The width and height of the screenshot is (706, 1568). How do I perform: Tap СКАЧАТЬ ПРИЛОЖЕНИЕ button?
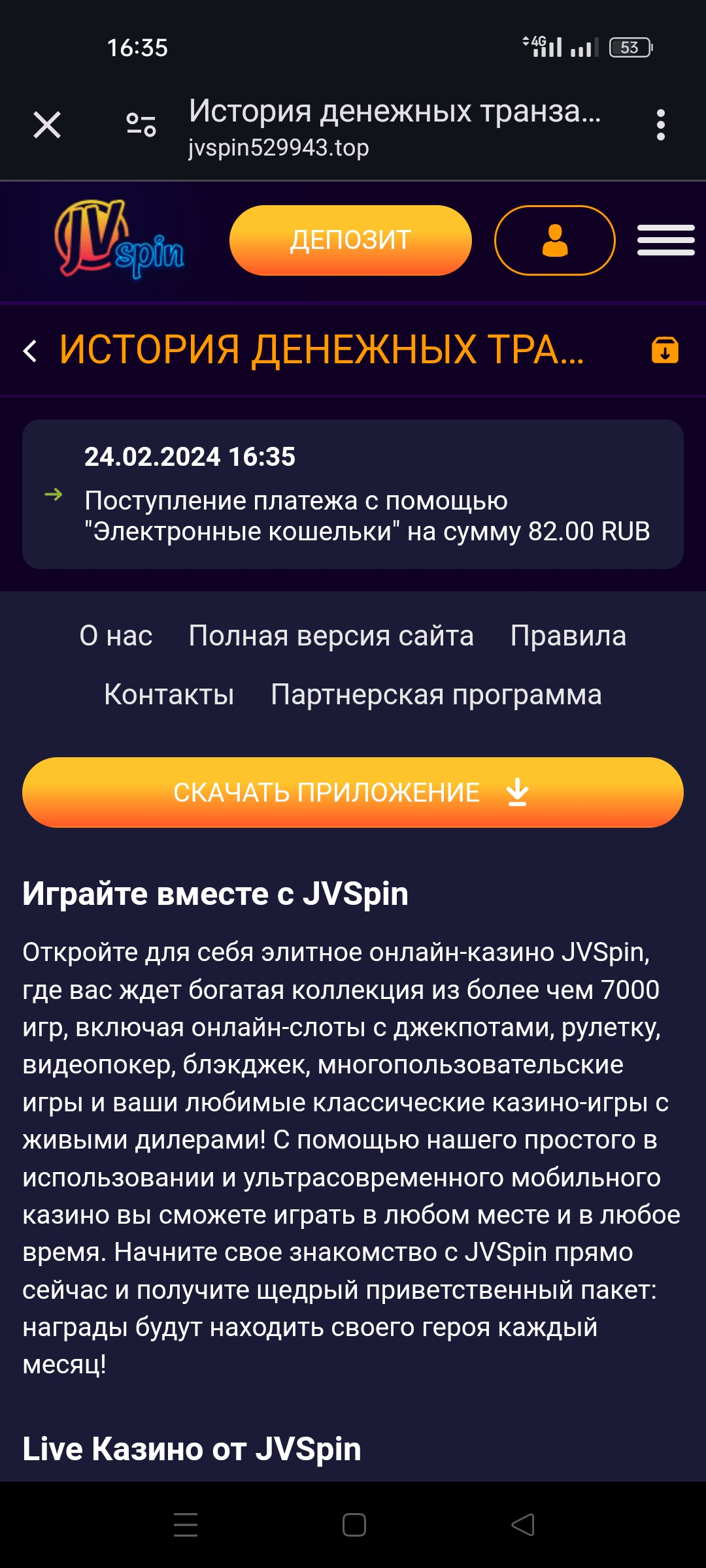click(353, 792)
